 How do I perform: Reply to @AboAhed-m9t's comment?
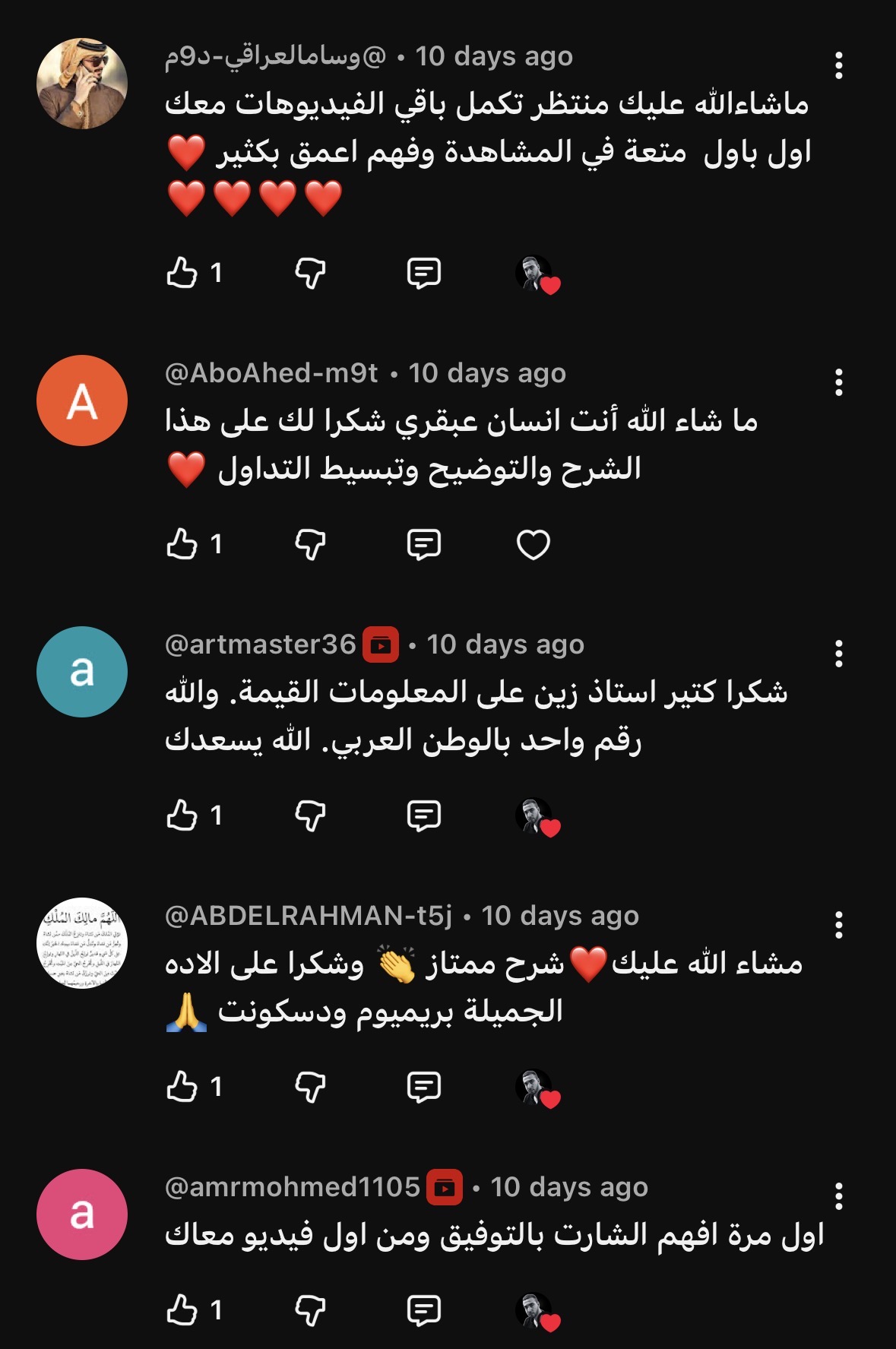[423, 544]
